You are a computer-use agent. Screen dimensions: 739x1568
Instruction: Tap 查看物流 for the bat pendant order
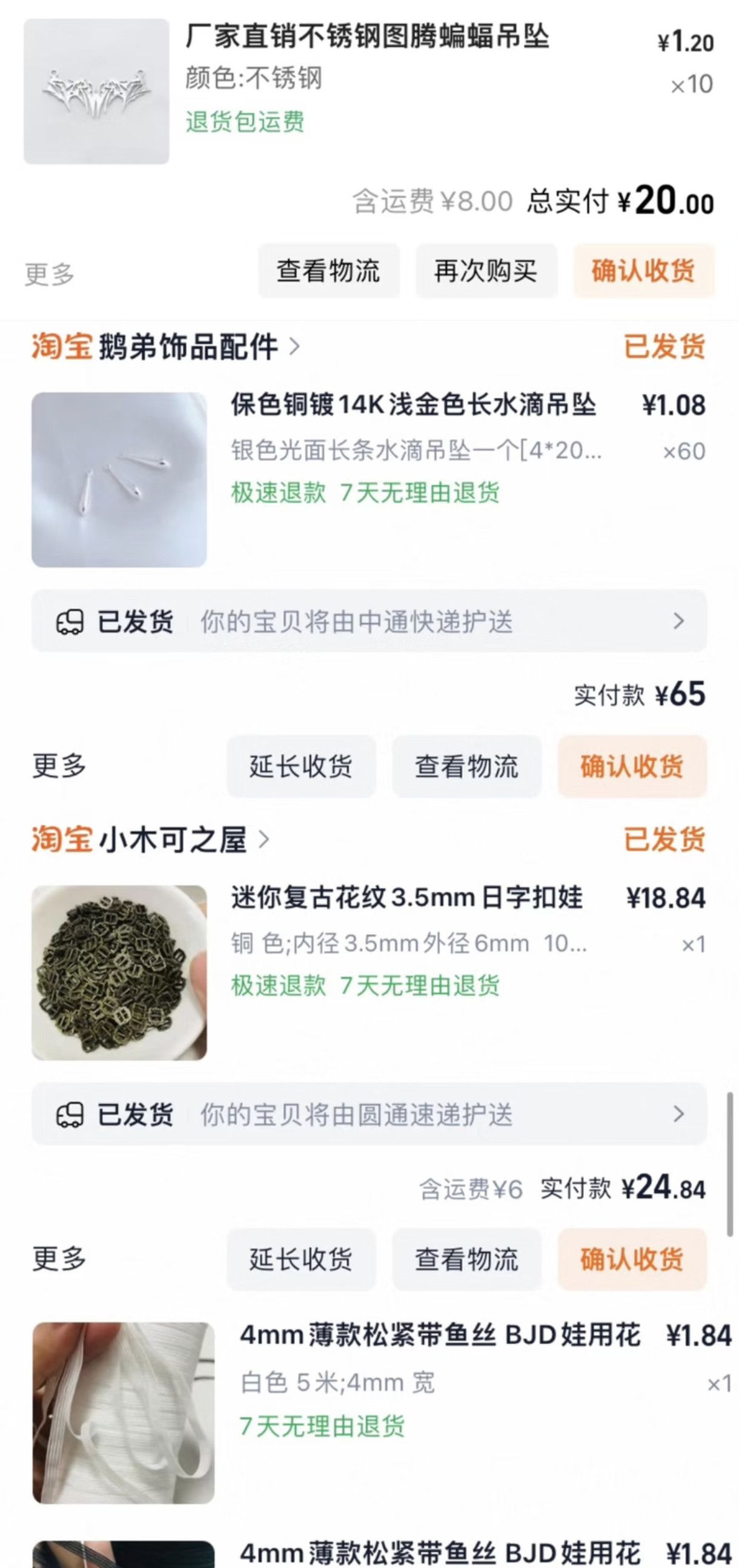[x=328, y=271]
